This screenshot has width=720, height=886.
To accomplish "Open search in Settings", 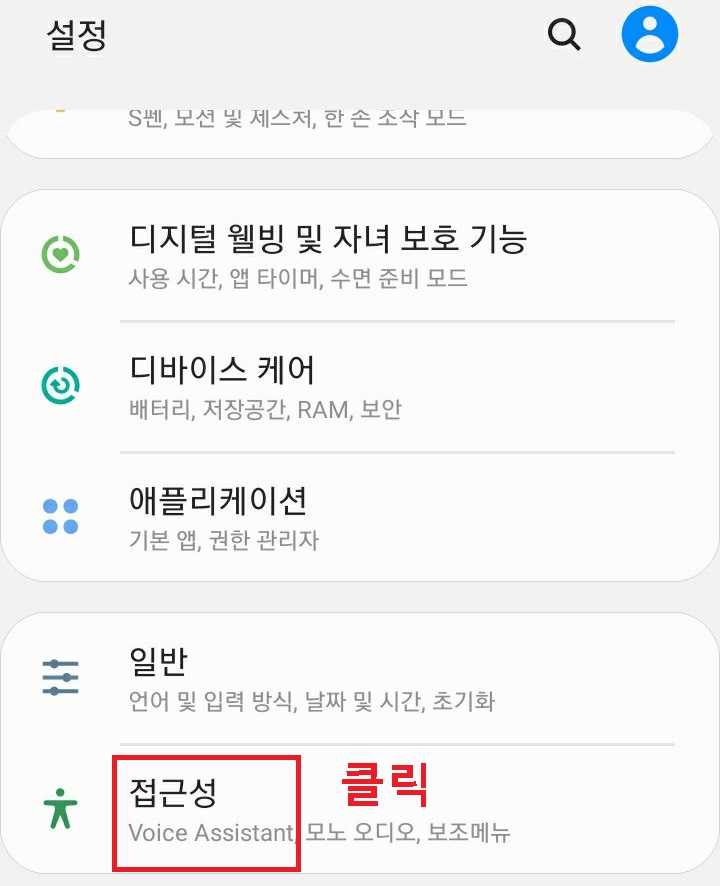I will [x=563, y=33].
